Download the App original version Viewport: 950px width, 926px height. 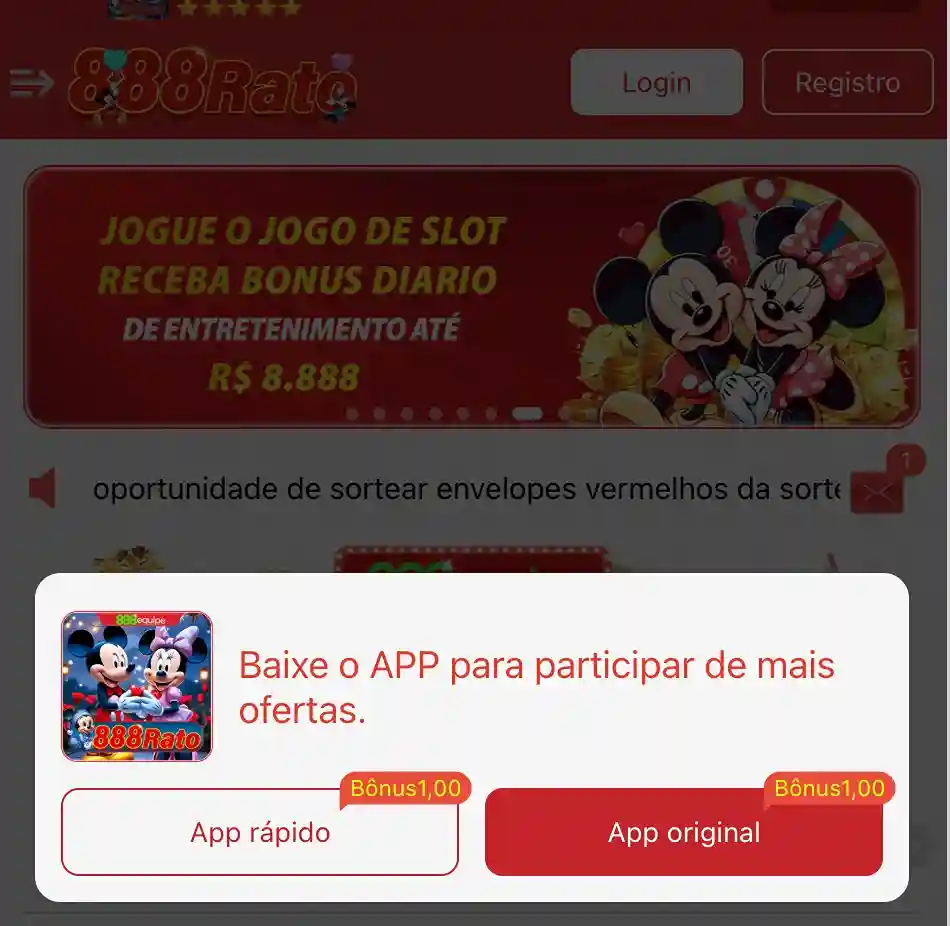pos(683,832)
